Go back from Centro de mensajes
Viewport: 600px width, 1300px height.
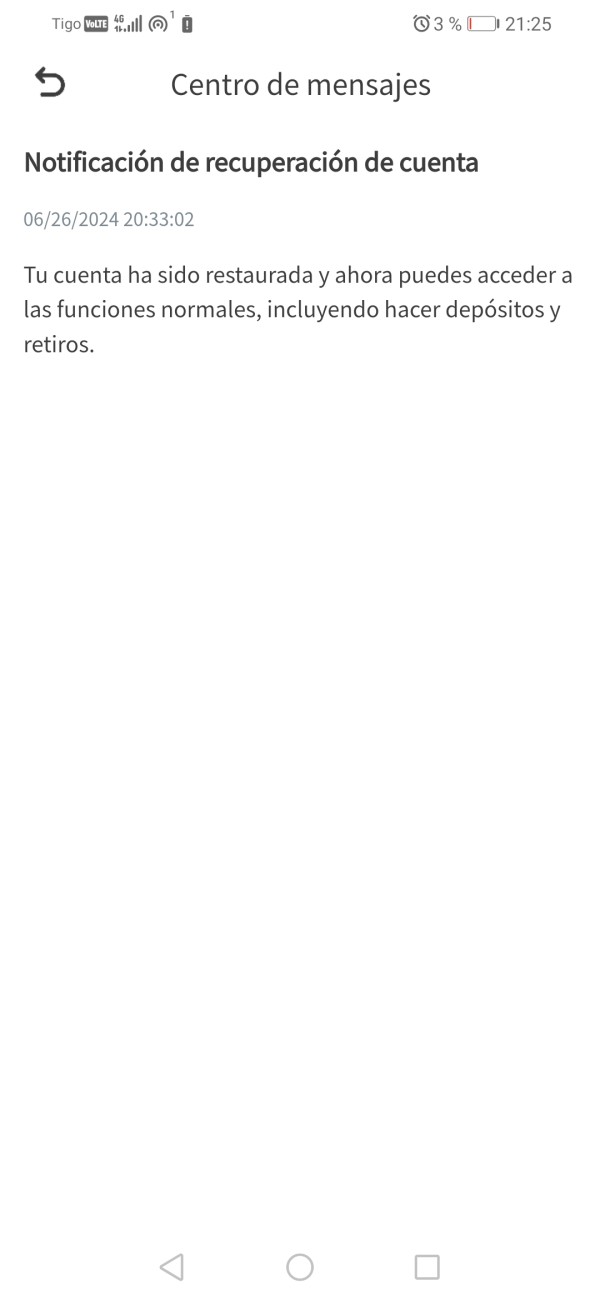pos(49,84)
